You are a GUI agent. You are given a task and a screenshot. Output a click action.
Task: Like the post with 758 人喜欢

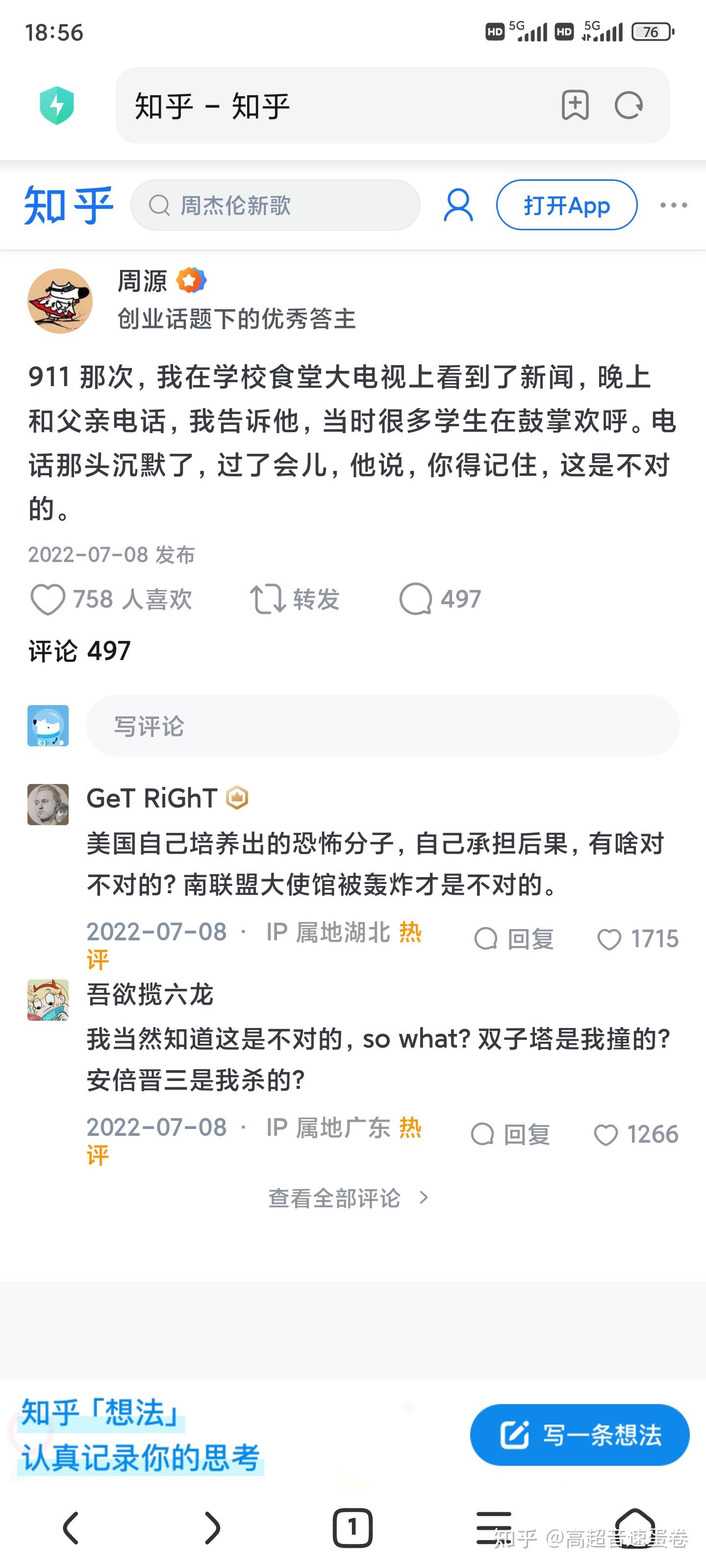coord(111,599)
